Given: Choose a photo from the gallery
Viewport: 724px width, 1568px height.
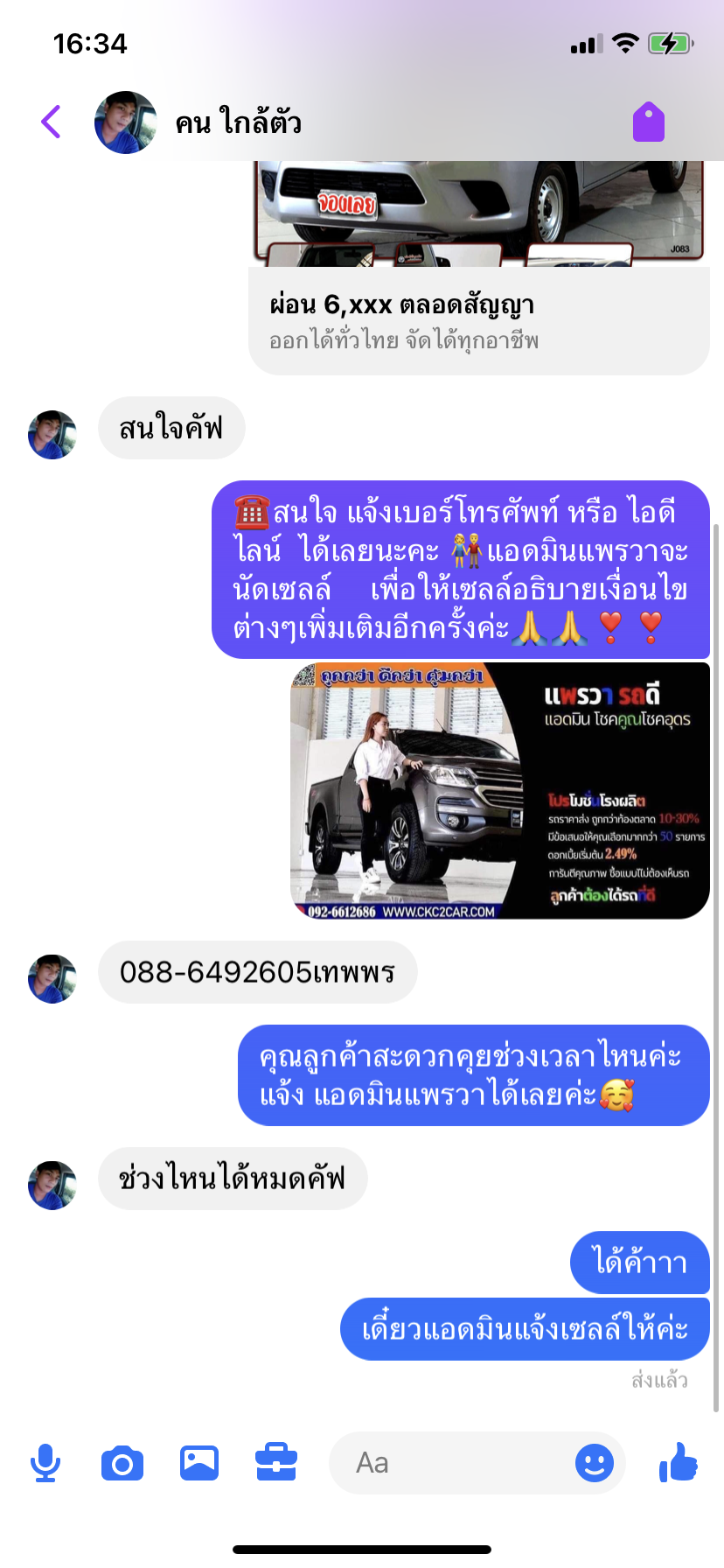Looking at the screenshot, I should [x=199, y=1463].
